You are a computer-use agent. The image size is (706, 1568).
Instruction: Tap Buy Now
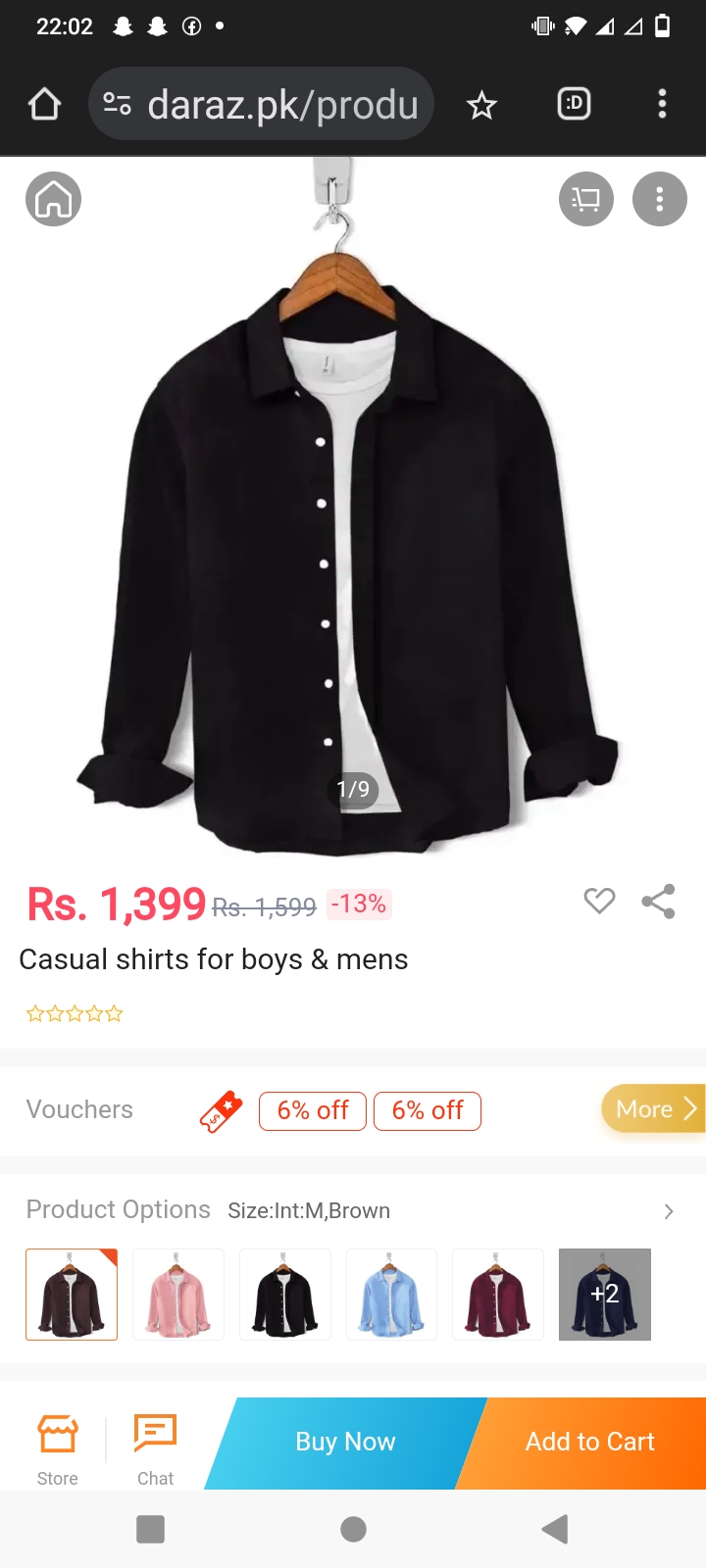345,1442
